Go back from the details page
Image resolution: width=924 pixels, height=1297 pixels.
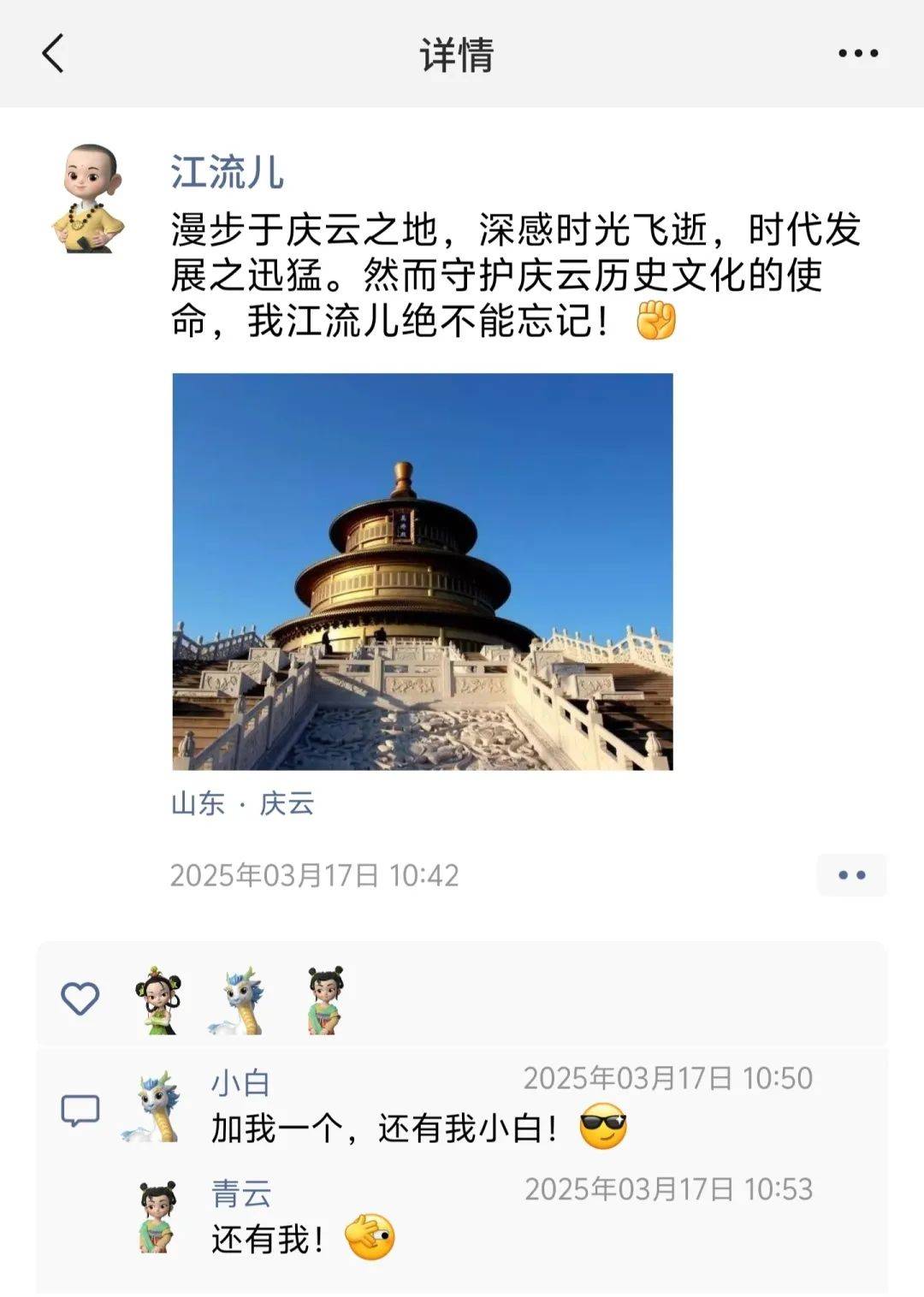[x=53, y=54]
